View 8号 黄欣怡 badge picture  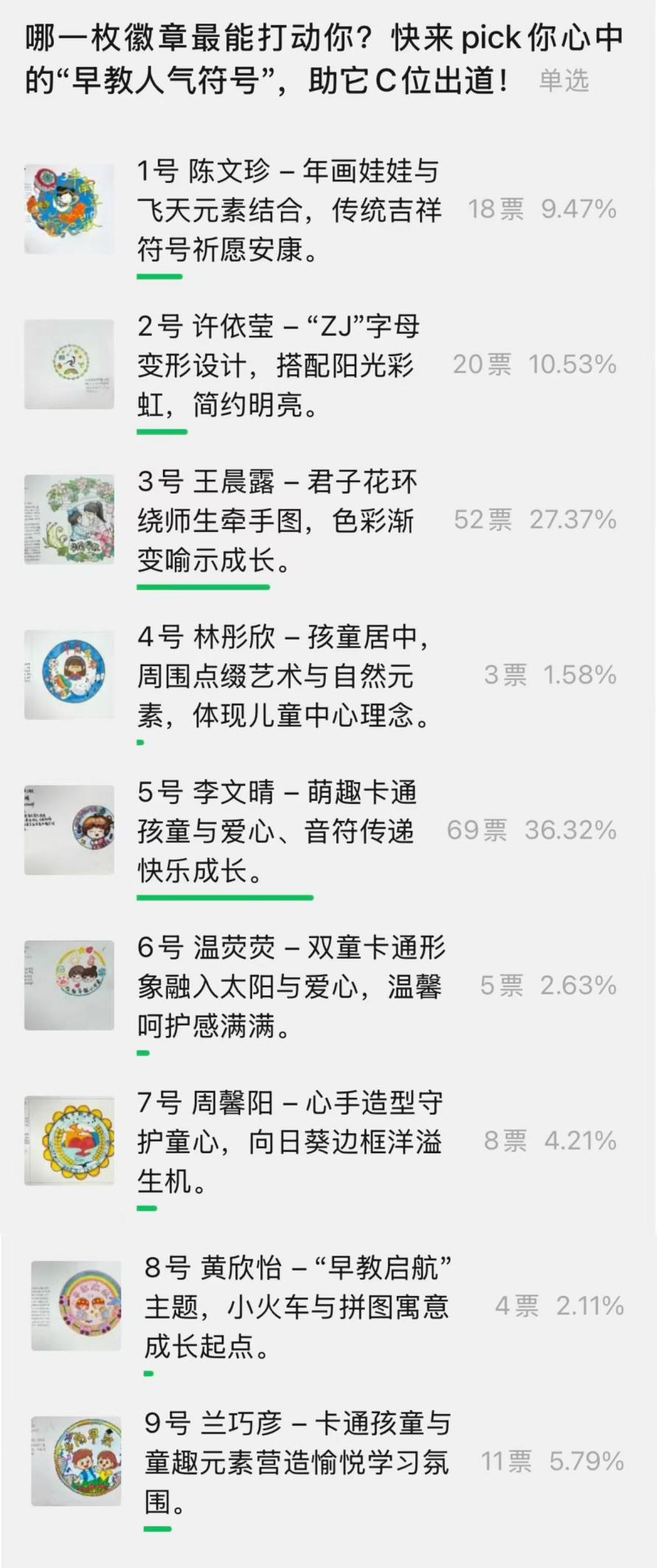76,1306
